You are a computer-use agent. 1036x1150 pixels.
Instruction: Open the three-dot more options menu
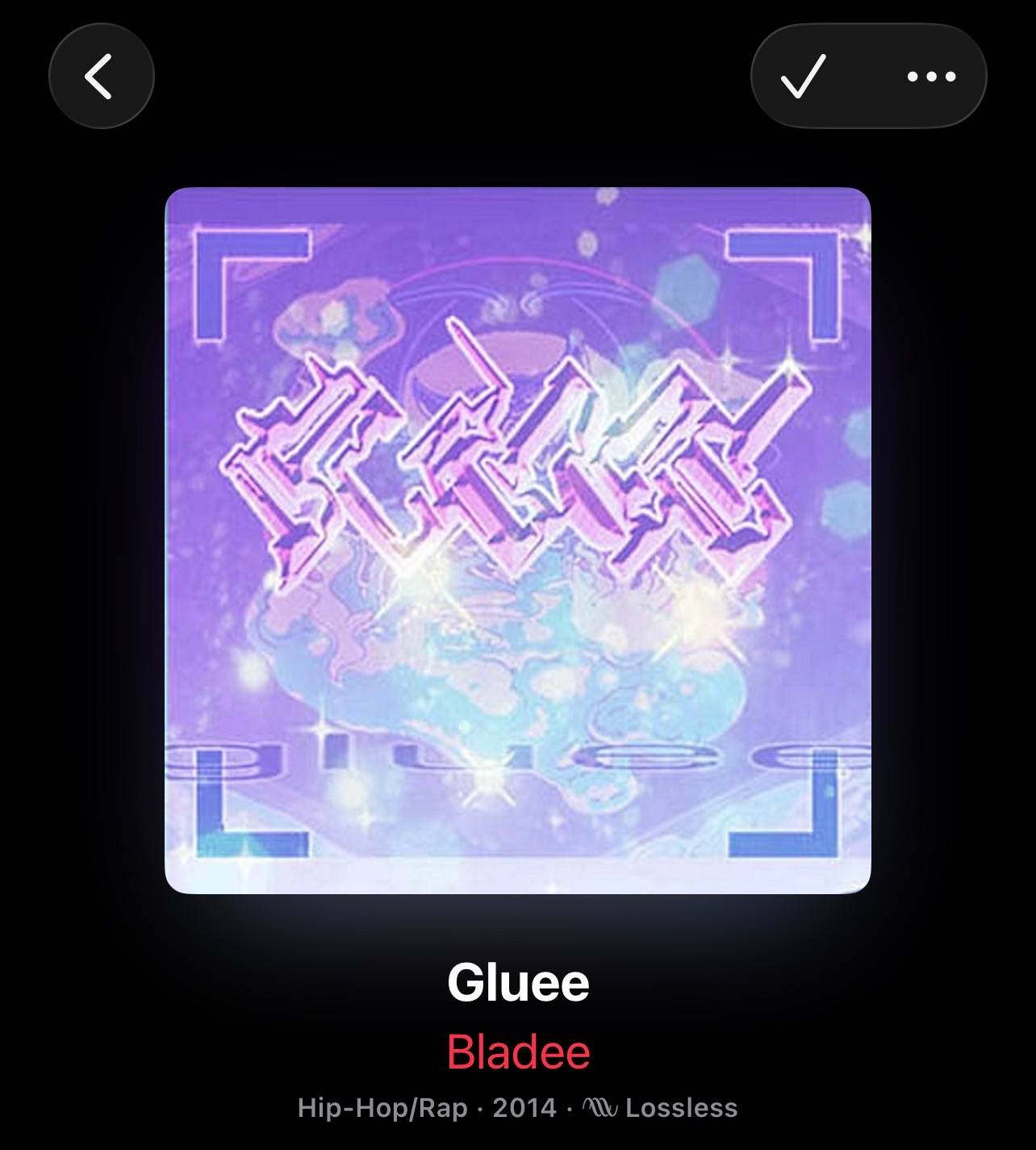click(x=931, y=77)
